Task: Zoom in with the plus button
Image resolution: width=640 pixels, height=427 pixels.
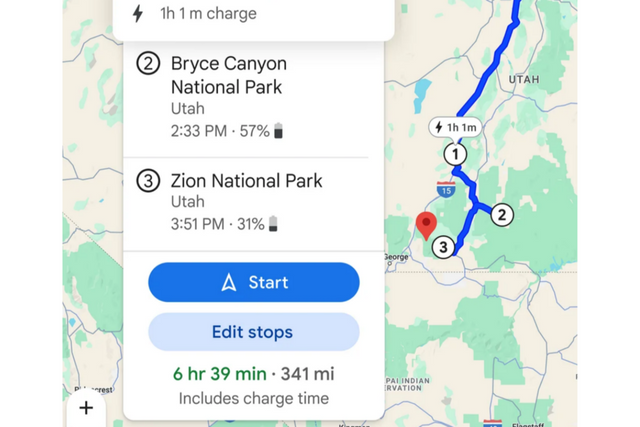Action: coord(86,408)
